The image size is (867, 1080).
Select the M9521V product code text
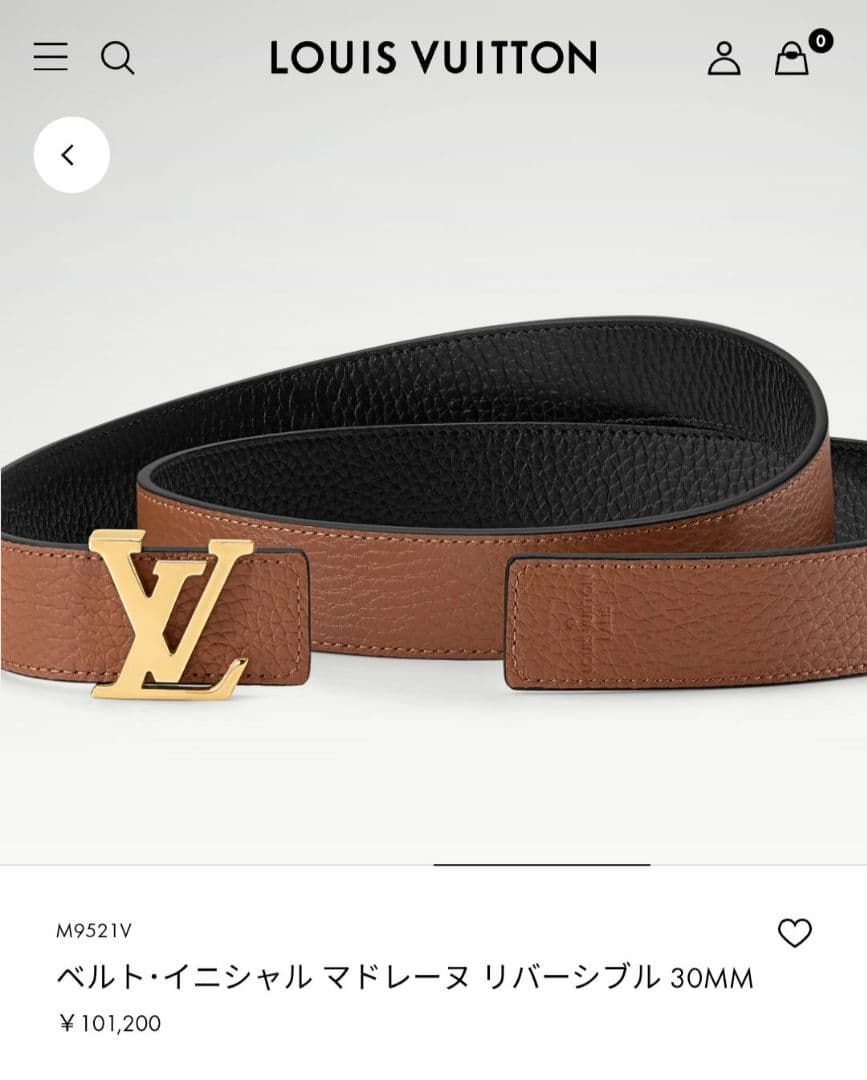point(91,927)
